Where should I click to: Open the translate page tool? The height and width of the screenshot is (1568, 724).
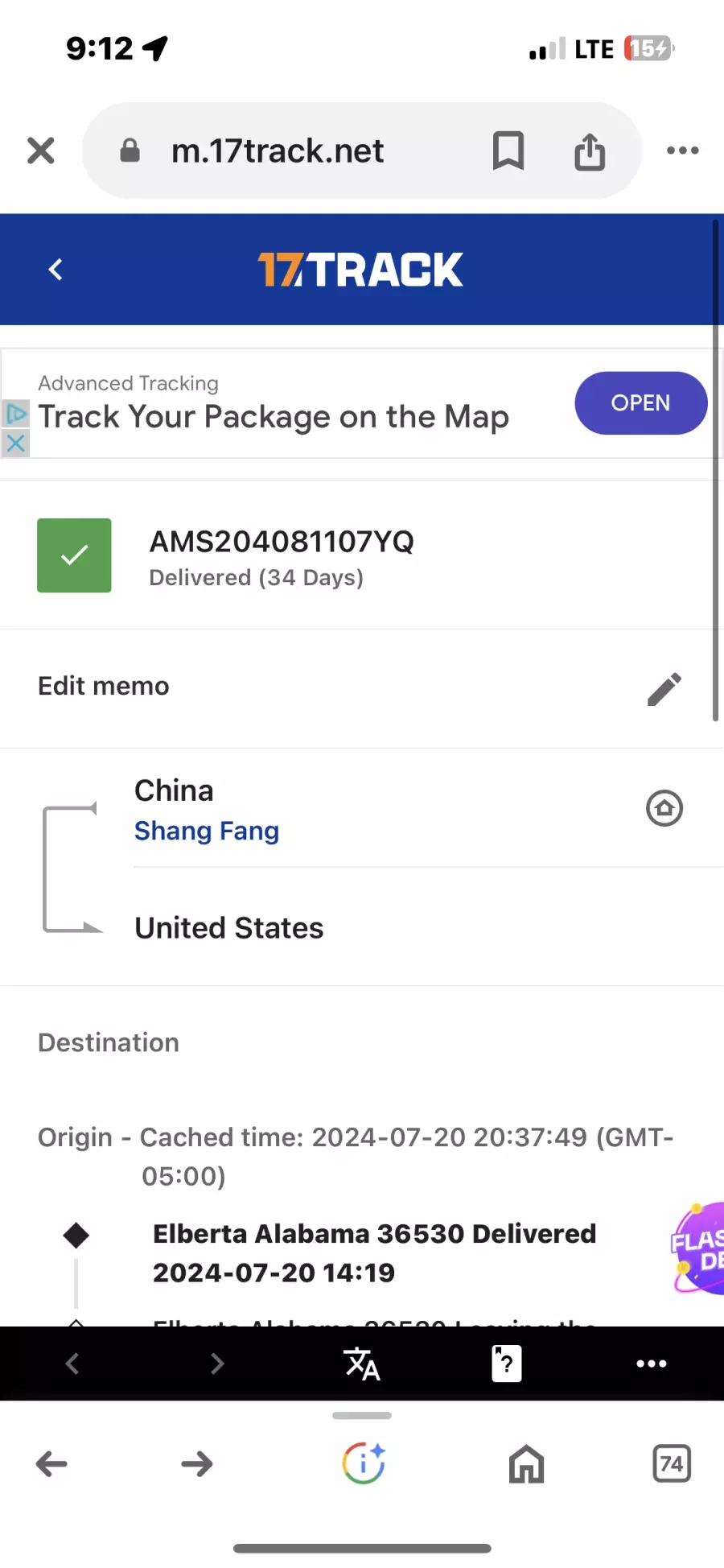point(361,1364)
